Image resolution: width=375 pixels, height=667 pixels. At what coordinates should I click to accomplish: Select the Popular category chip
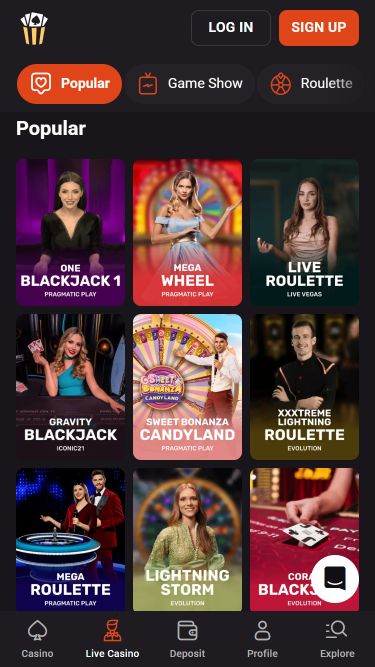coord(69,84)
